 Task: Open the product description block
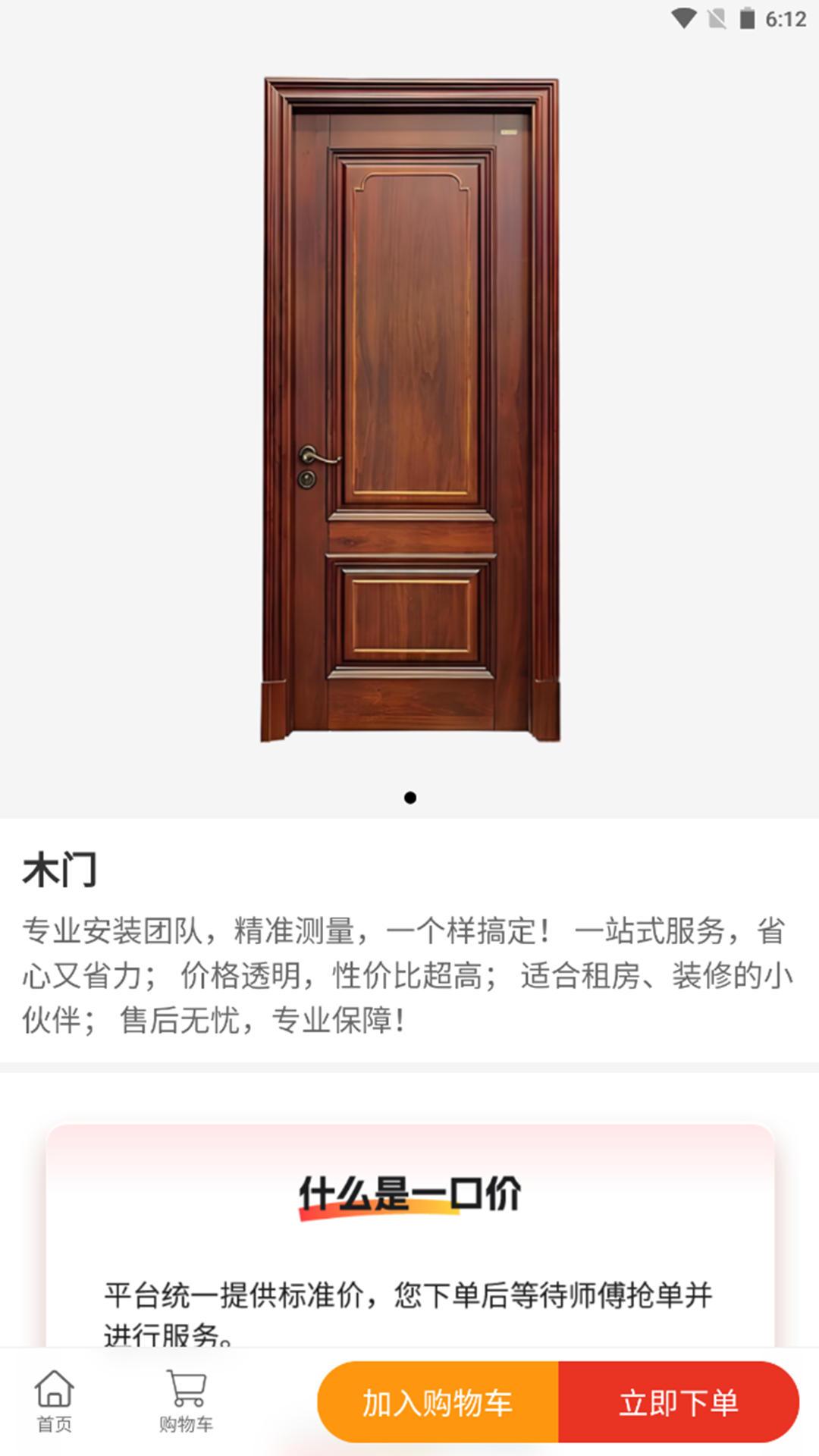tap(409, 978)
